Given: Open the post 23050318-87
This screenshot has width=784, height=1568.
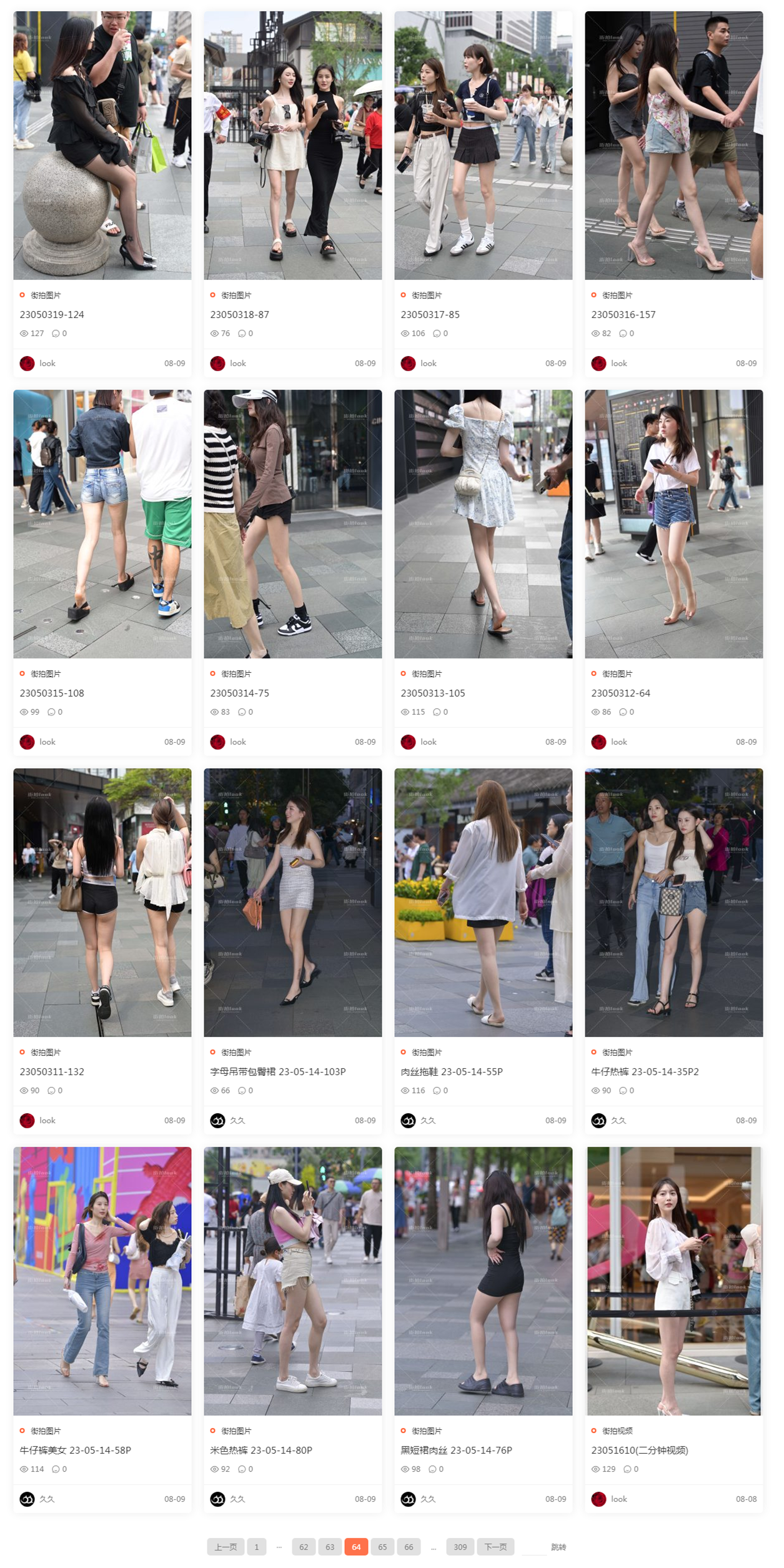Looking at the screenshot, I should 239,314.
